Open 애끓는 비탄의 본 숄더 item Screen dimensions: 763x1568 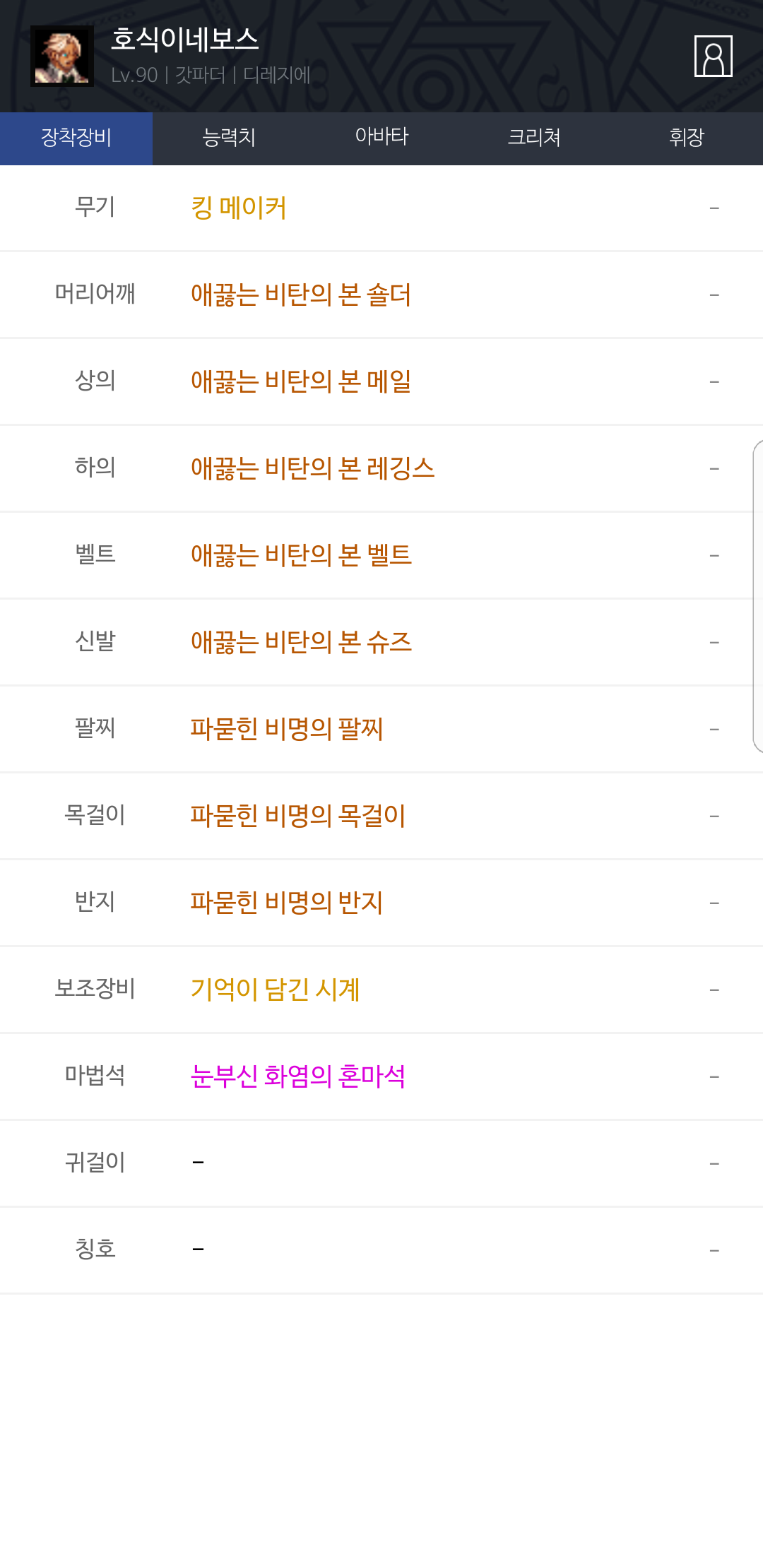pos(301,295)
